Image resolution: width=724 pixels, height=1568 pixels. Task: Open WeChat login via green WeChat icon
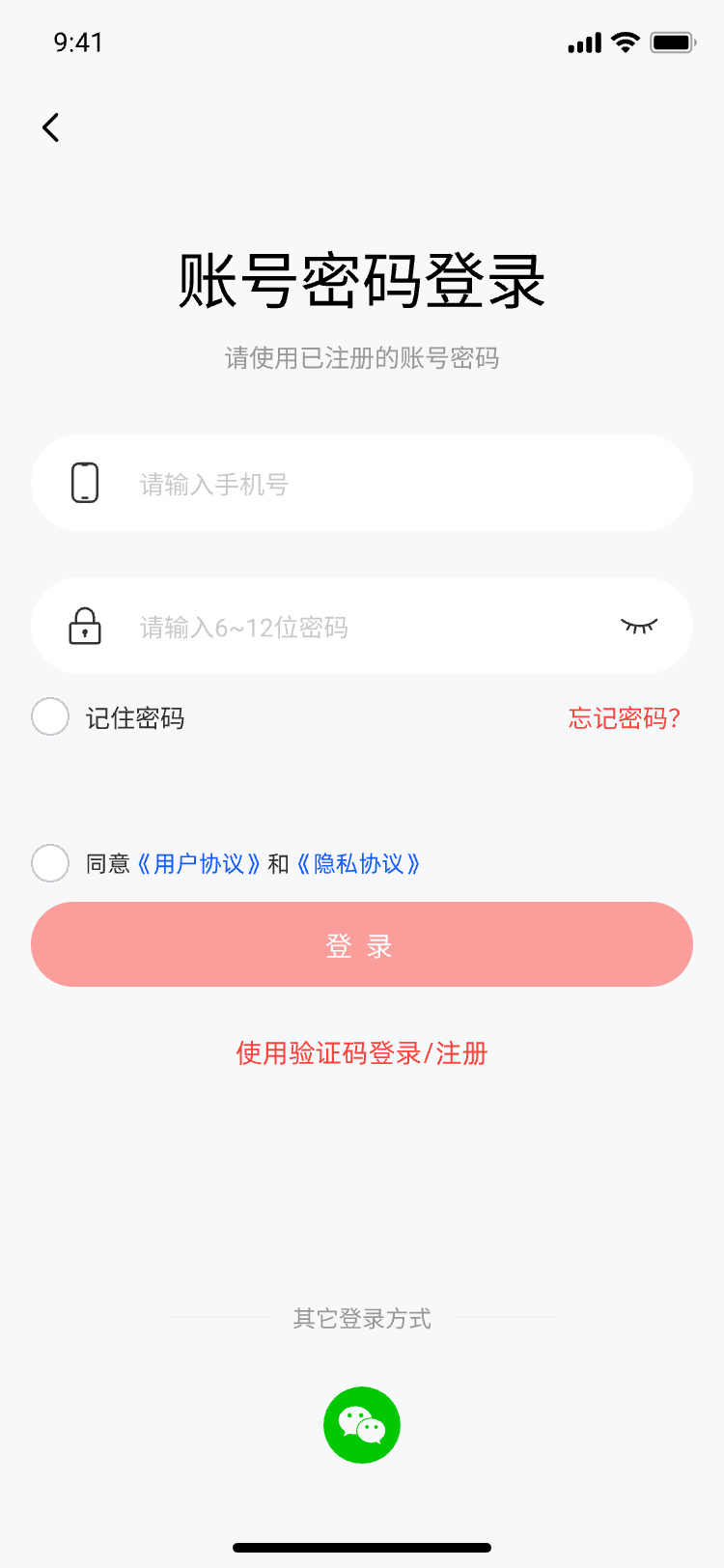tap(362, 1425)
